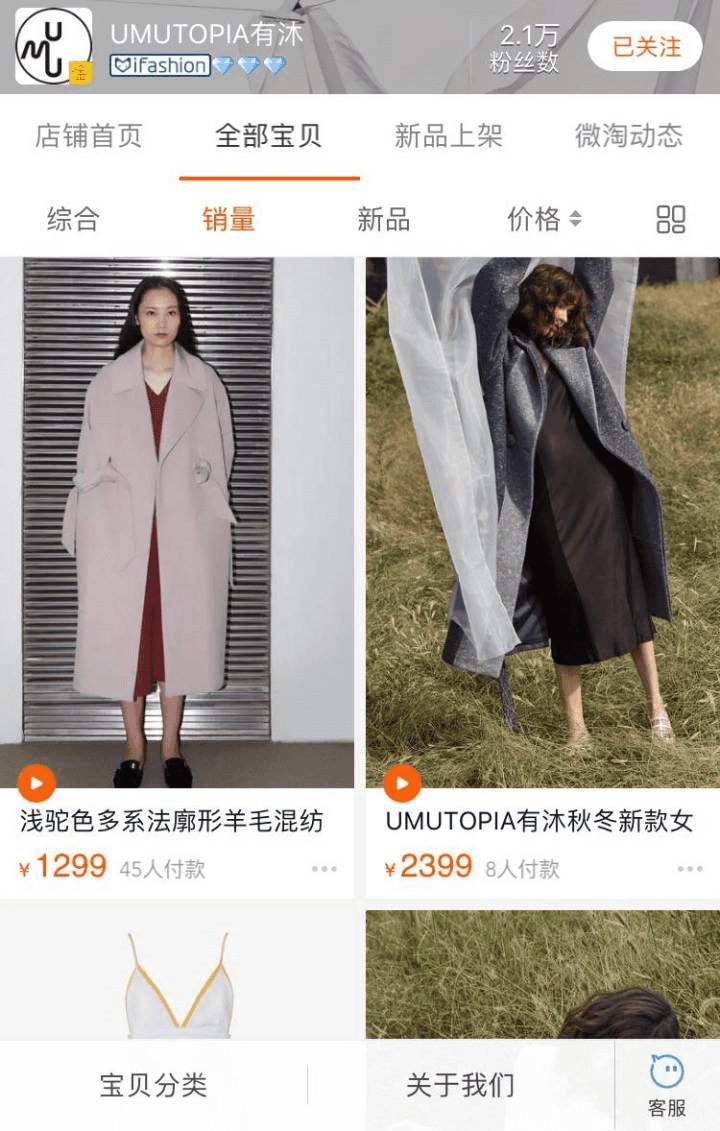
Task: Play video on the 1299 coat listing
Action: click(x=37, y=783)
